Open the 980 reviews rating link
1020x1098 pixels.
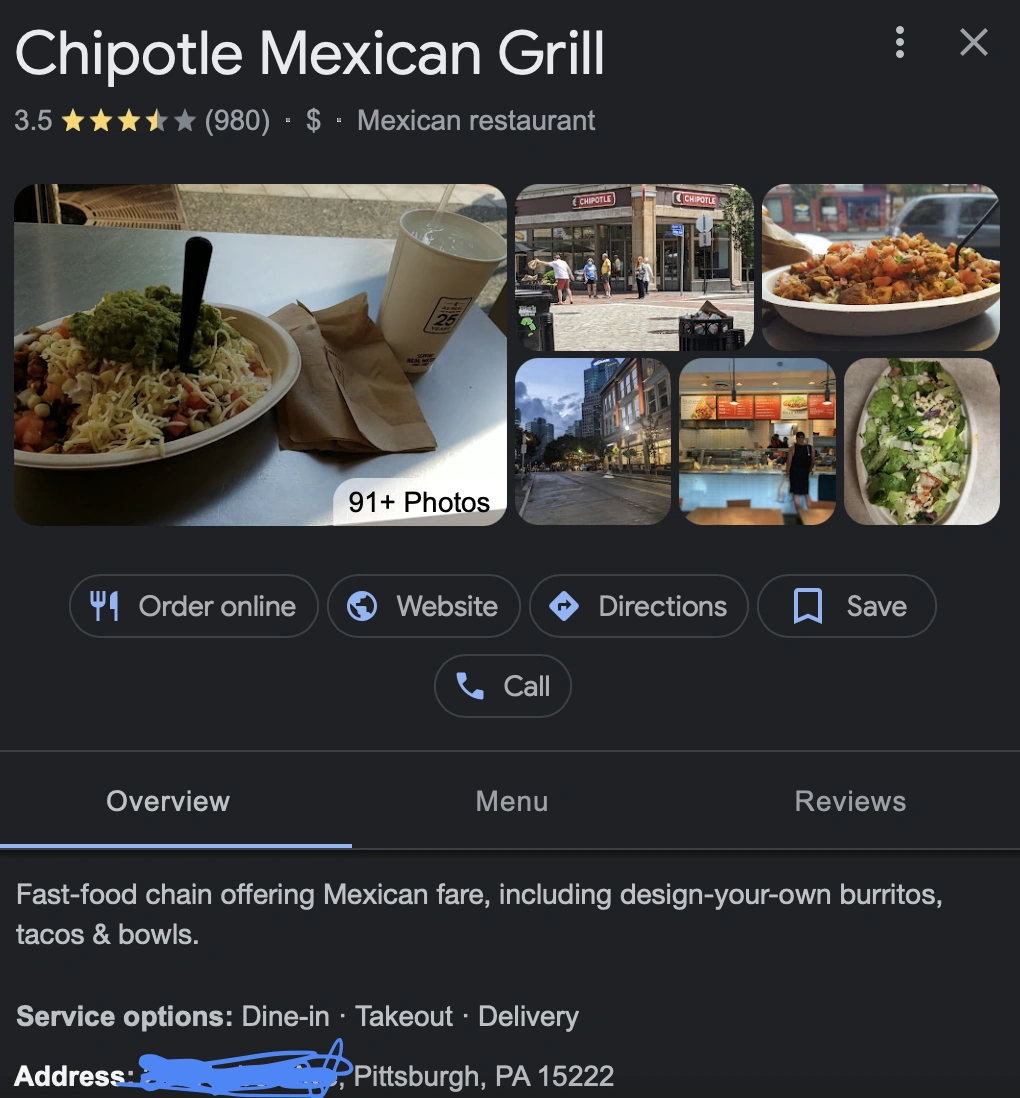pos(237,121)
